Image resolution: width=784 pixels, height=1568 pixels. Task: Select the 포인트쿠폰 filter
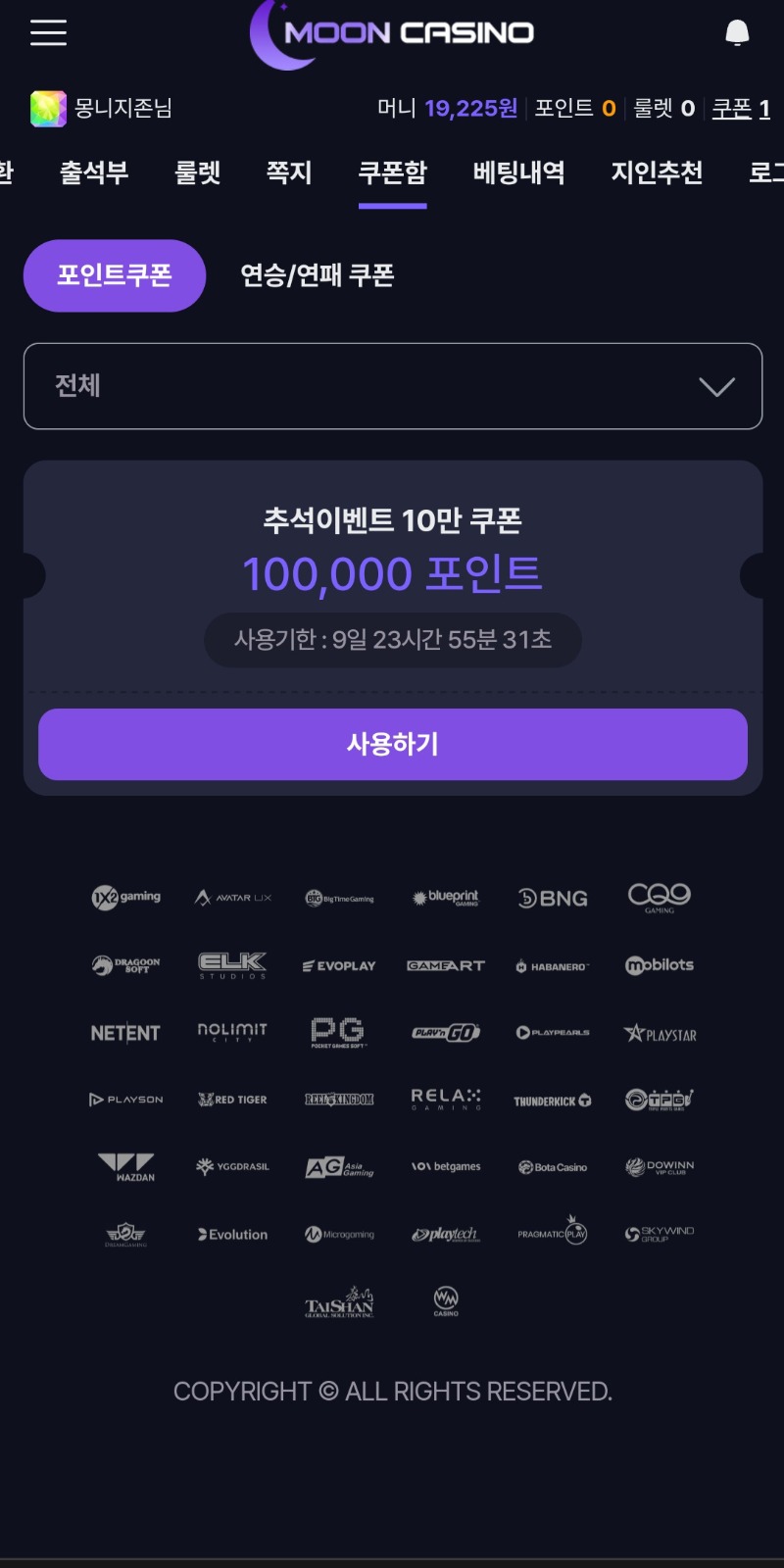pyautogui.click(x=115, y=275)
